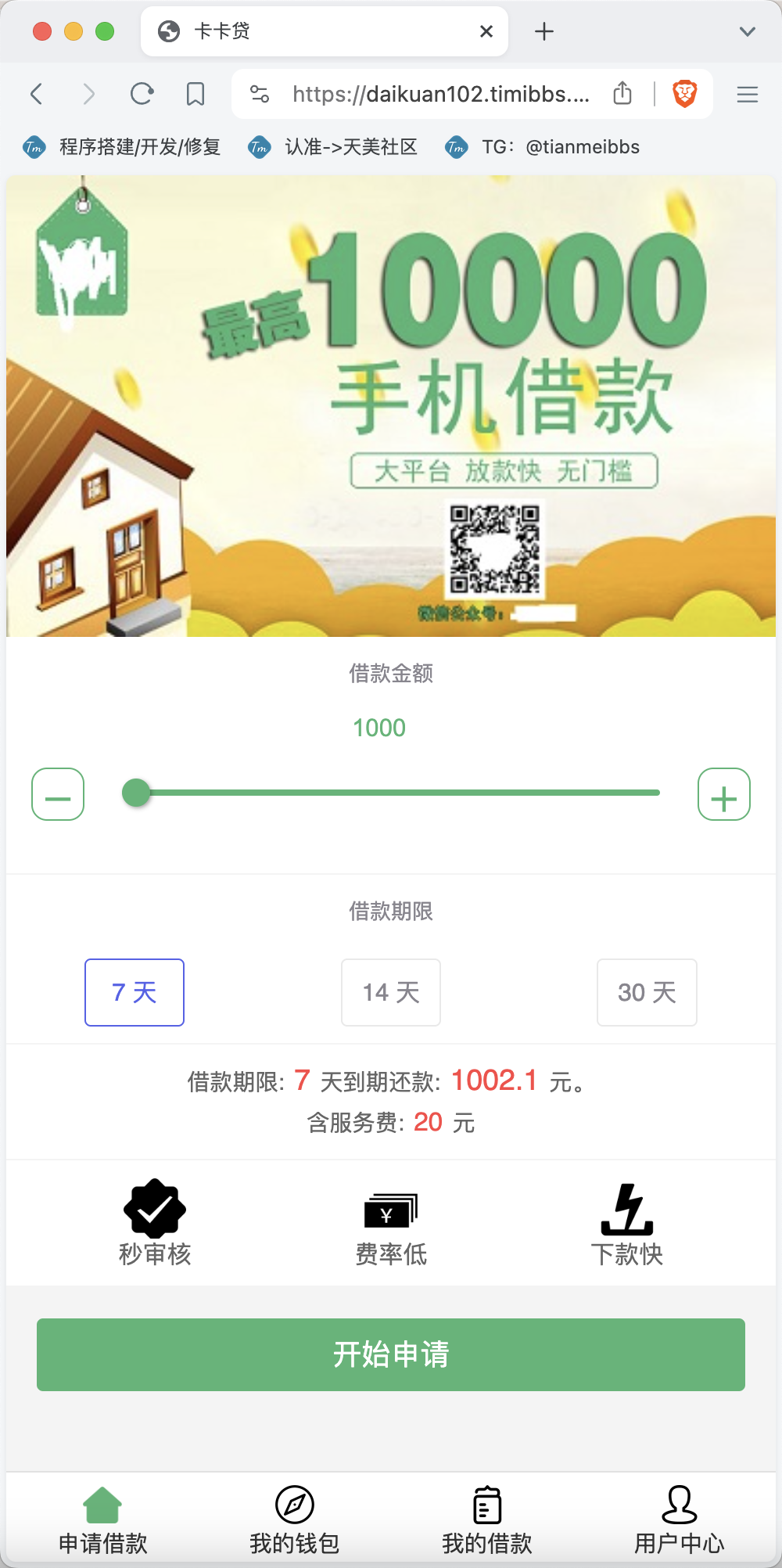Open the browser hamburger menu
Screen dimensions: 782x1568
click(x=748, y=95)
